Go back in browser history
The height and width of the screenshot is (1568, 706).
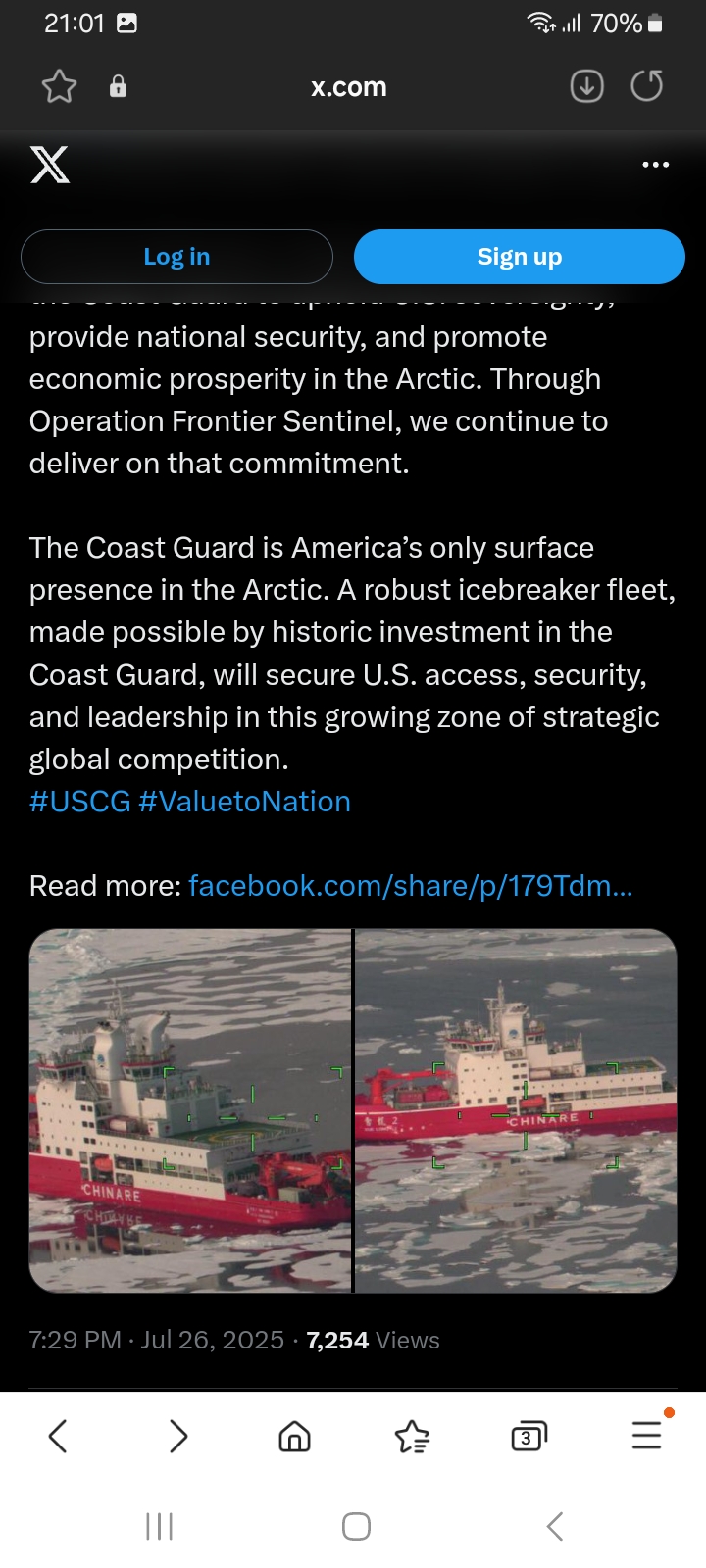click(x=58, y=1437)
